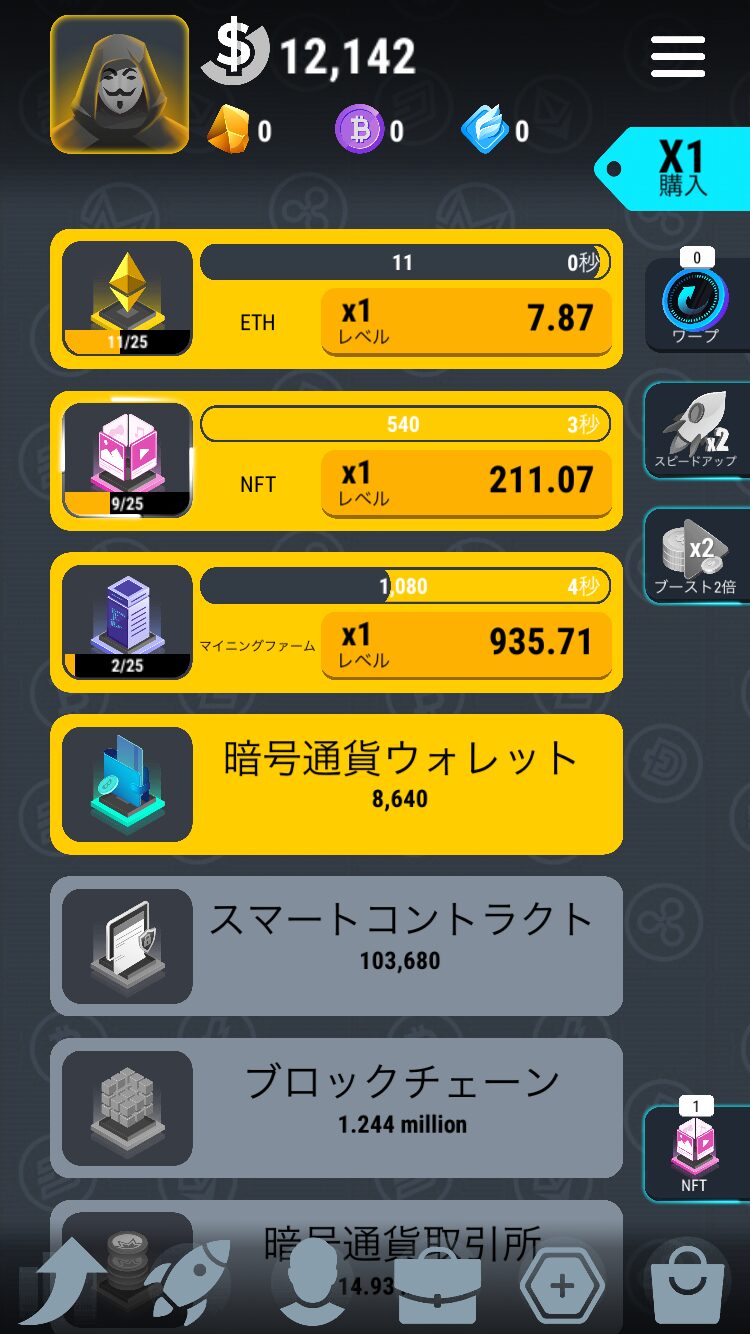Screen dimensions: 750x1334
Task: Select the スマートコントラクト card
Action: [x=336, y=946]
